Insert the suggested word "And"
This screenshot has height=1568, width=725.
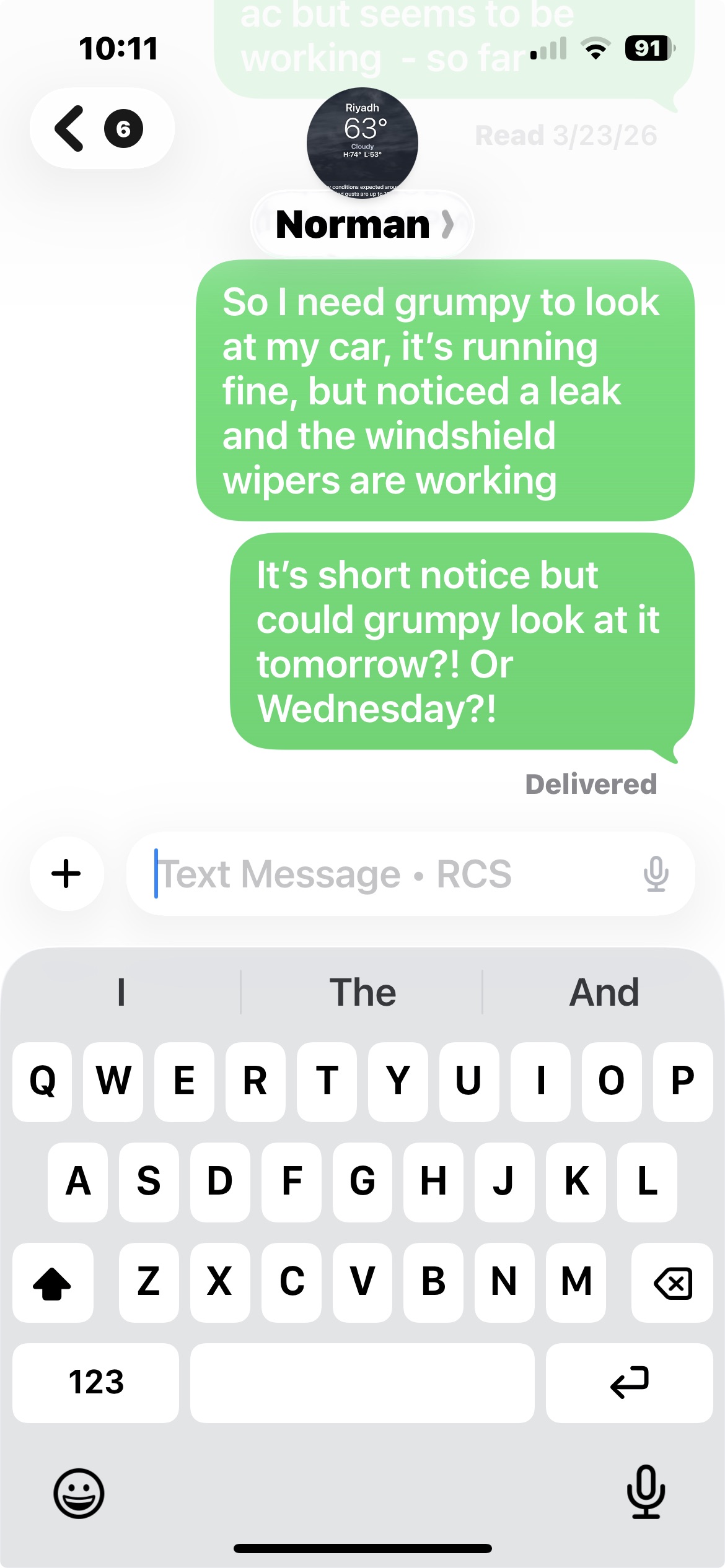[604, 992]
